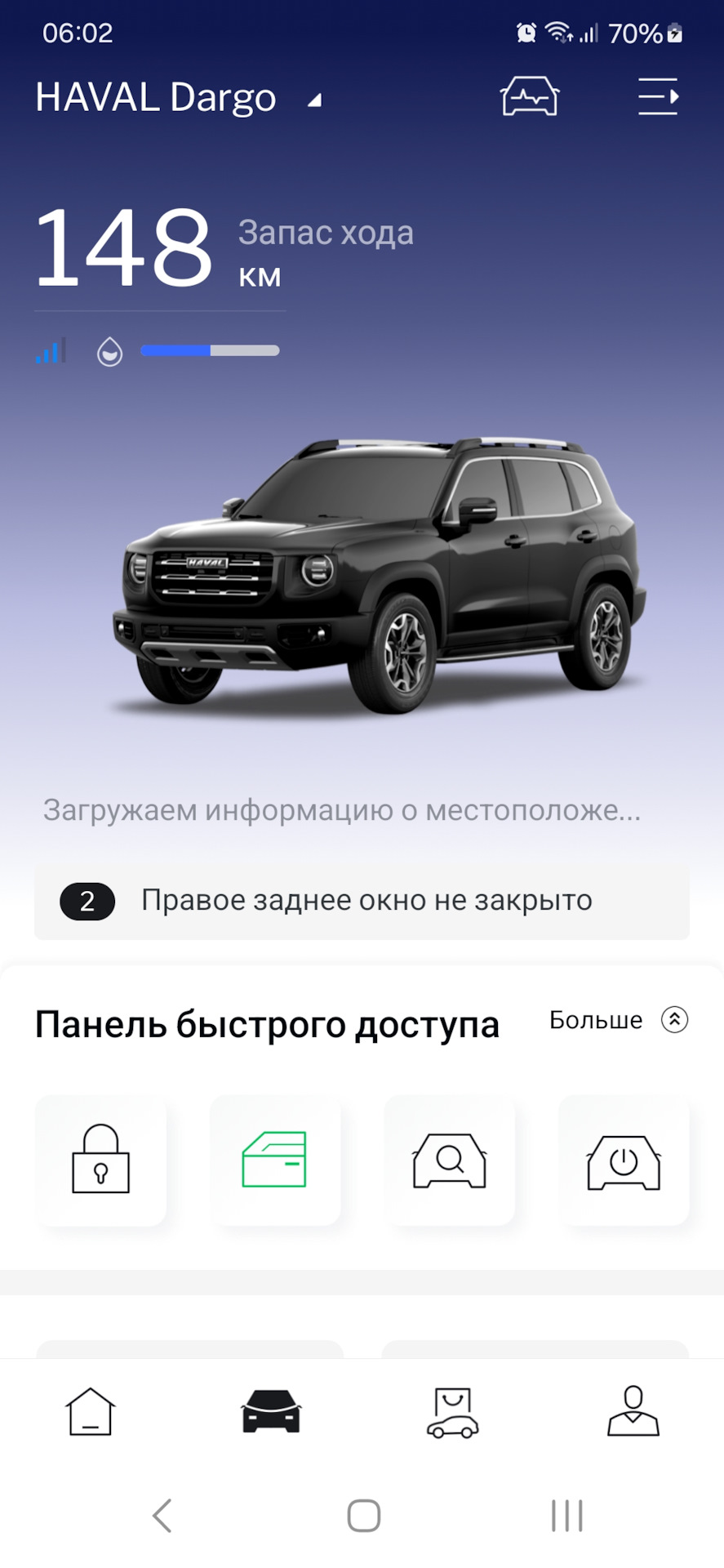The width and height of the screenshot is (724, 1568).
Task: Tap the door lock quick action
Action: 101,1160
